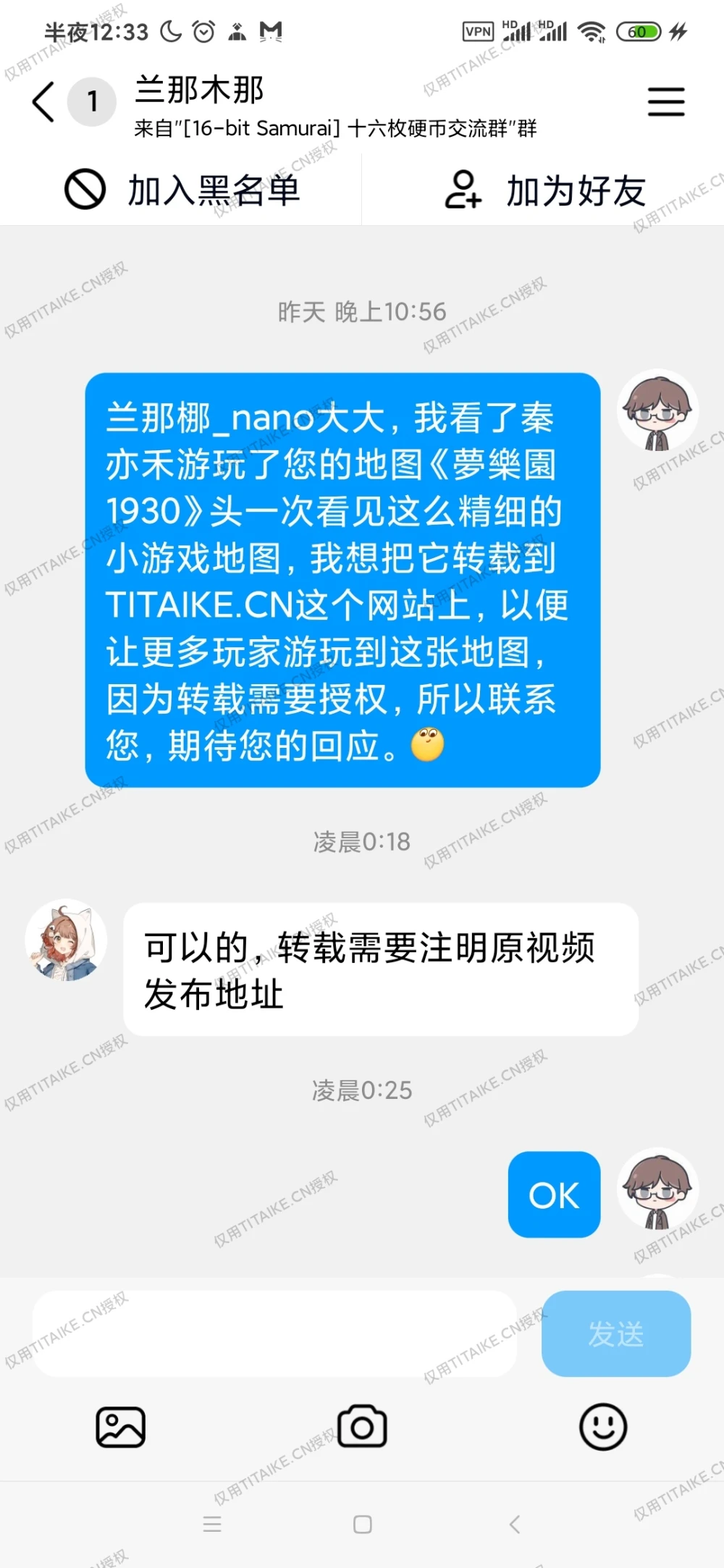The height and width of the screenshot is (1568, 724).
Task: Open the hamburger menu for chat settings
Action: 665,101
